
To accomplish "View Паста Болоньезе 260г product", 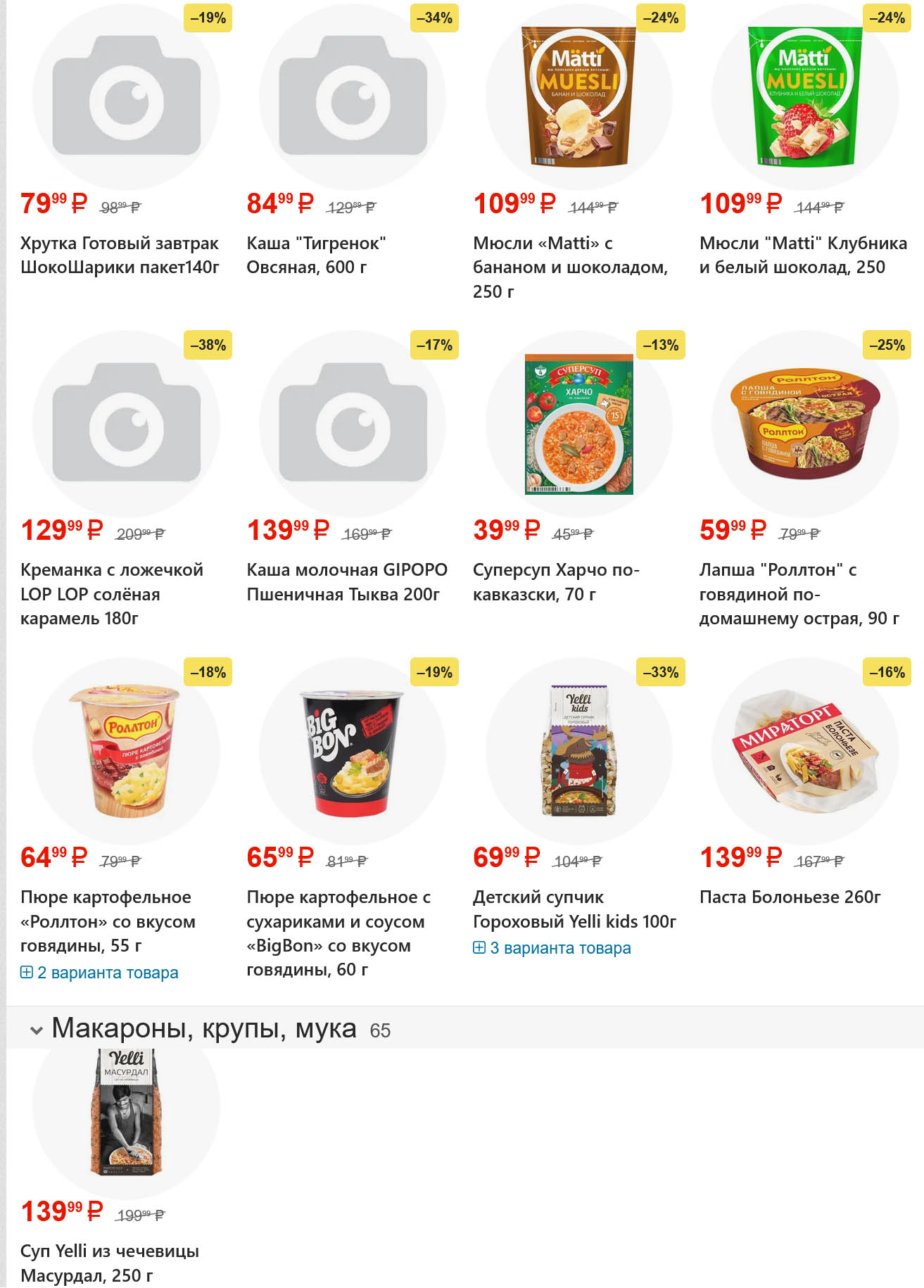I will (790, 897).
